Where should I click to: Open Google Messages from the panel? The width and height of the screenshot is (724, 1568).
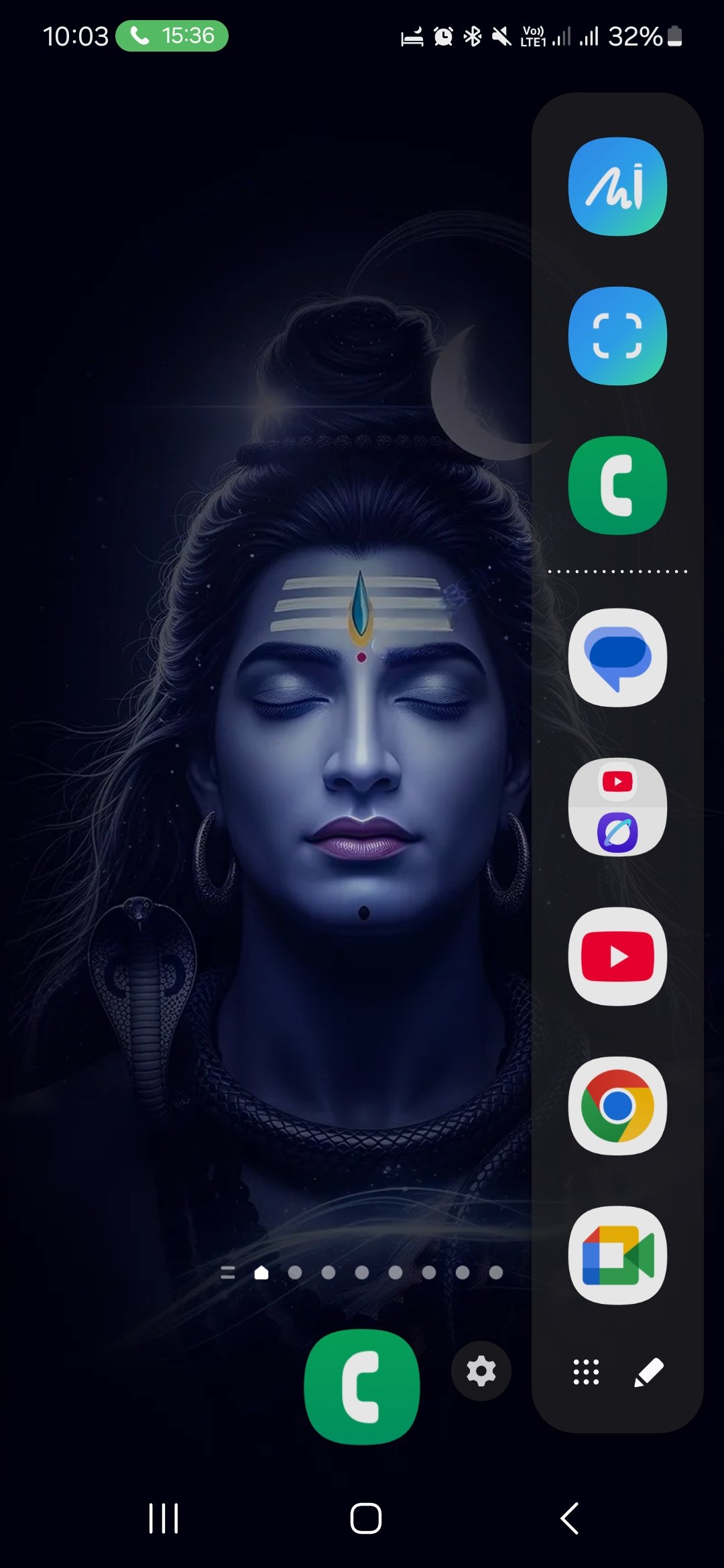click(617, 657)
